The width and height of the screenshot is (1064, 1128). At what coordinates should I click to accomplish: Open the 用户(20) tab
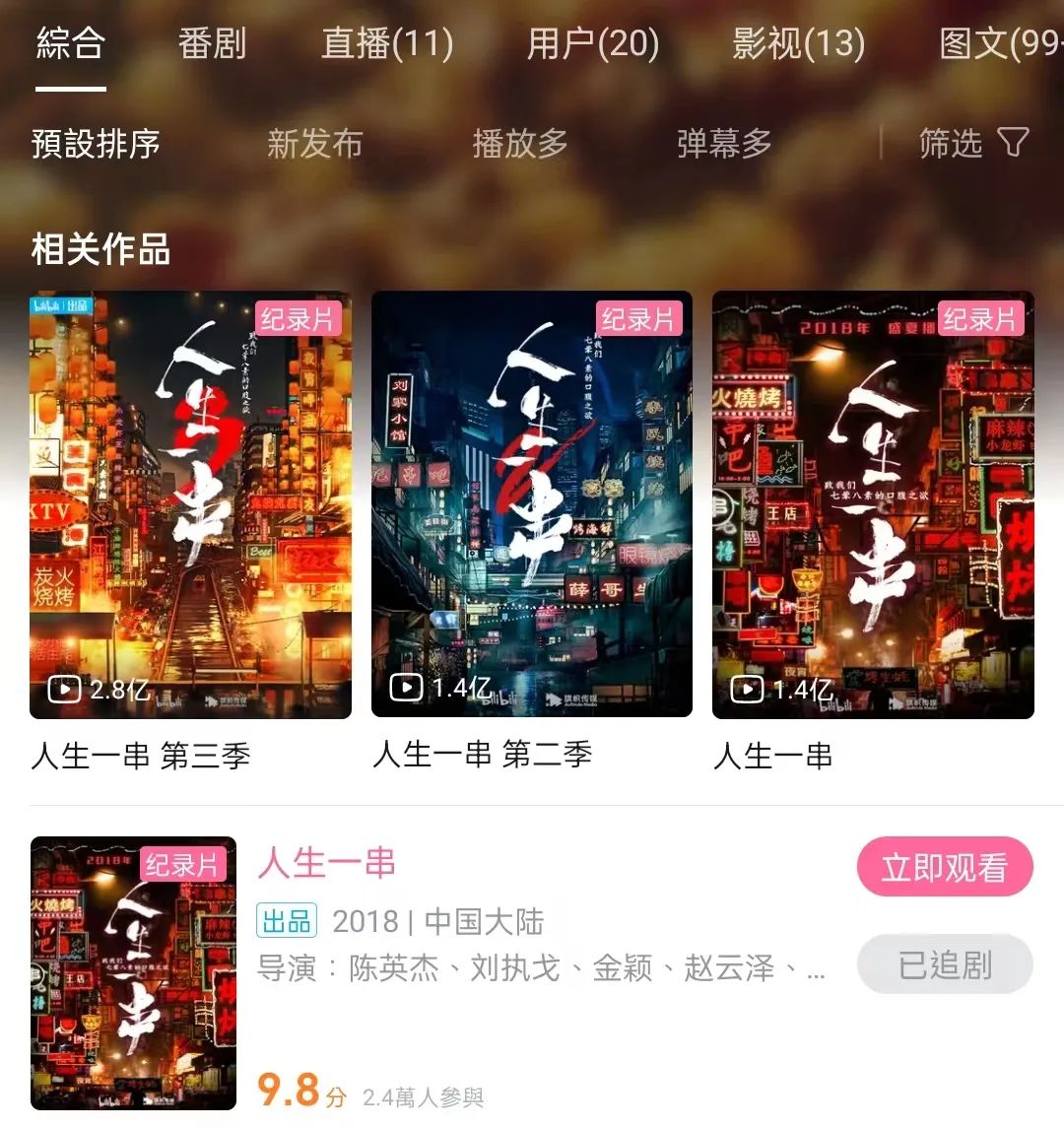(x=592, y=44)
